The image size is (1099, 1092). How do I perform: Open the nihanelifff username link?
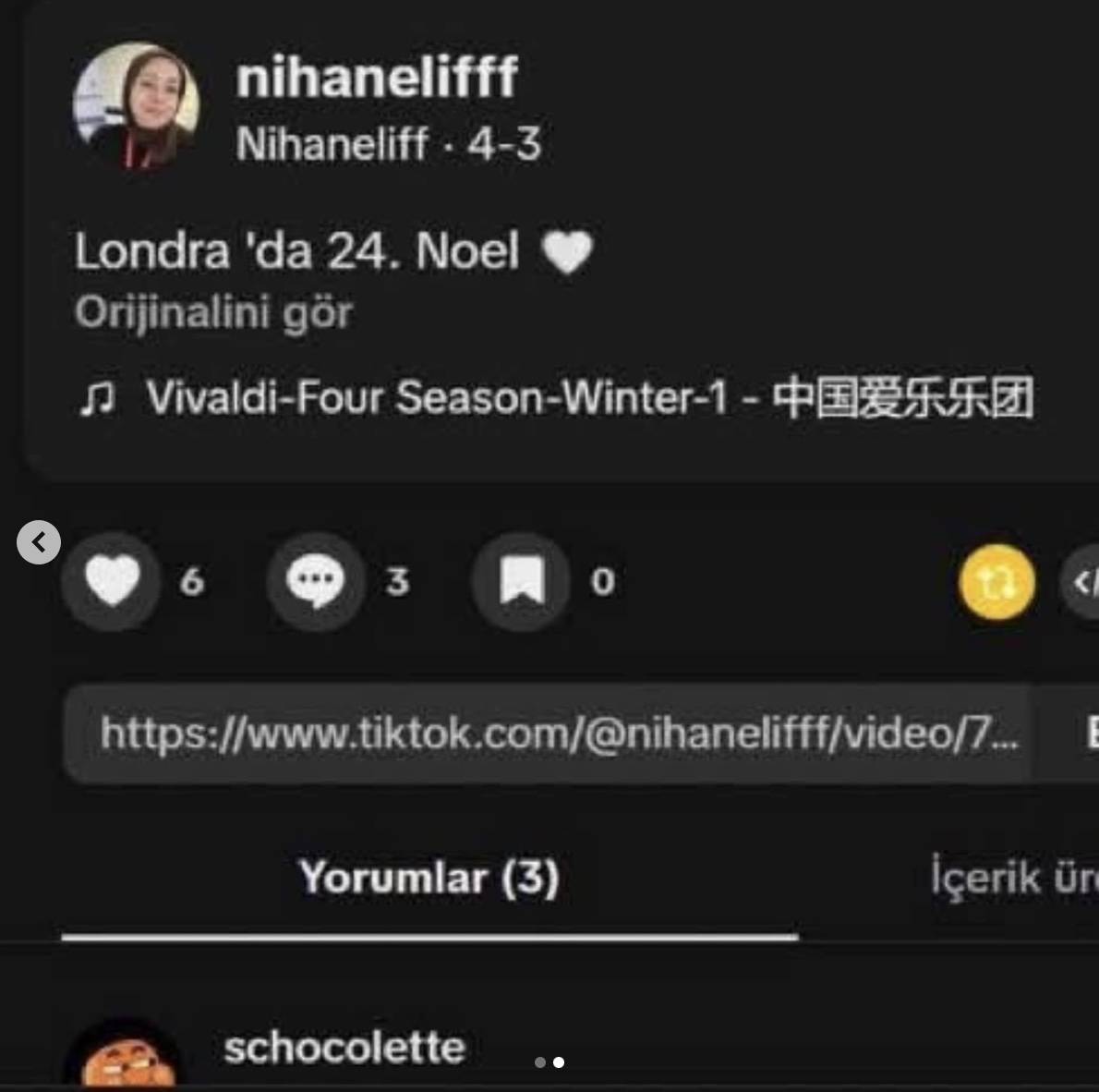376,78
